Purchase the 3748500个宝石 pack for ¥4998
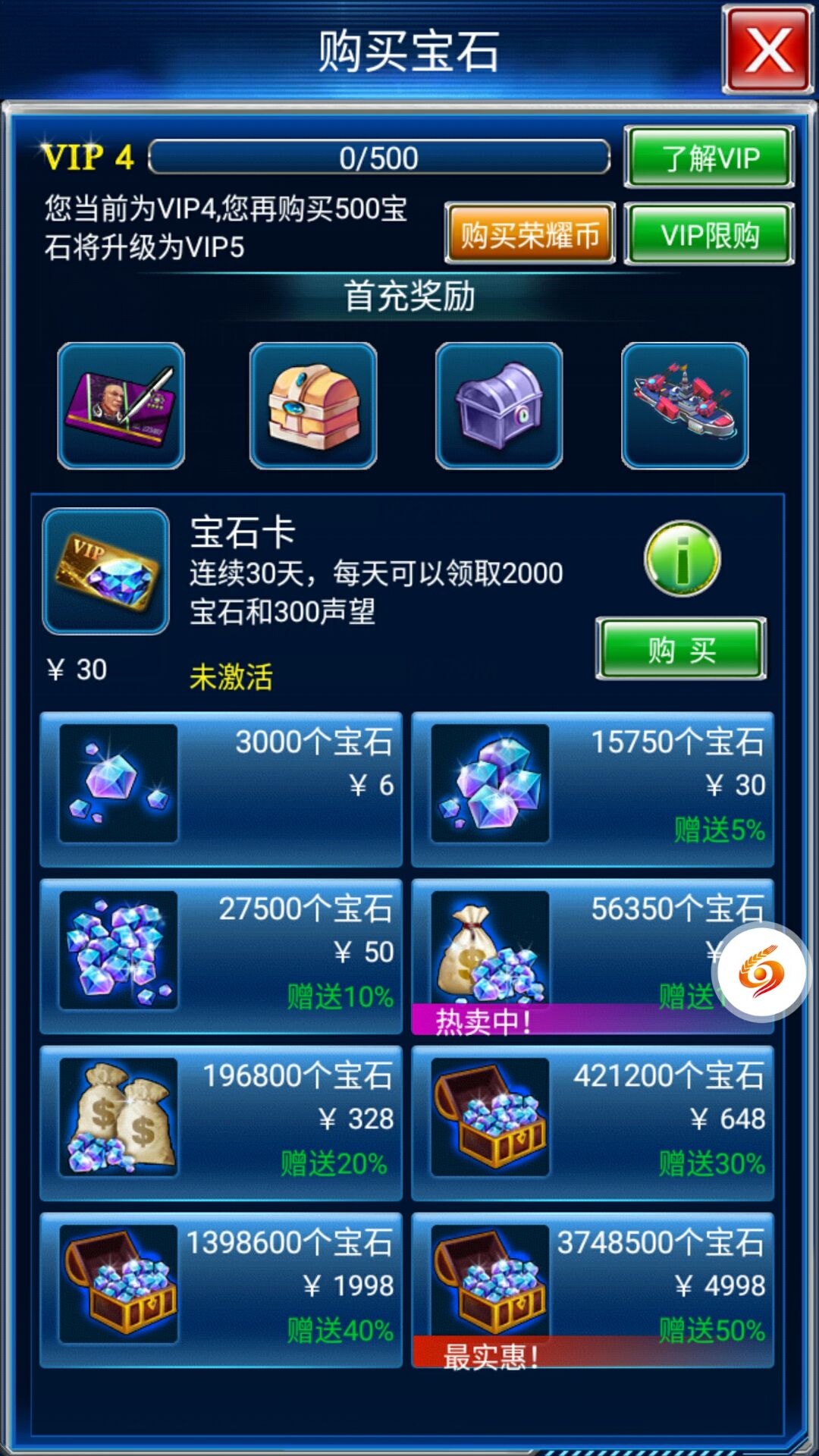The height and width of the screenshot is (1456, 819). 592,1289
